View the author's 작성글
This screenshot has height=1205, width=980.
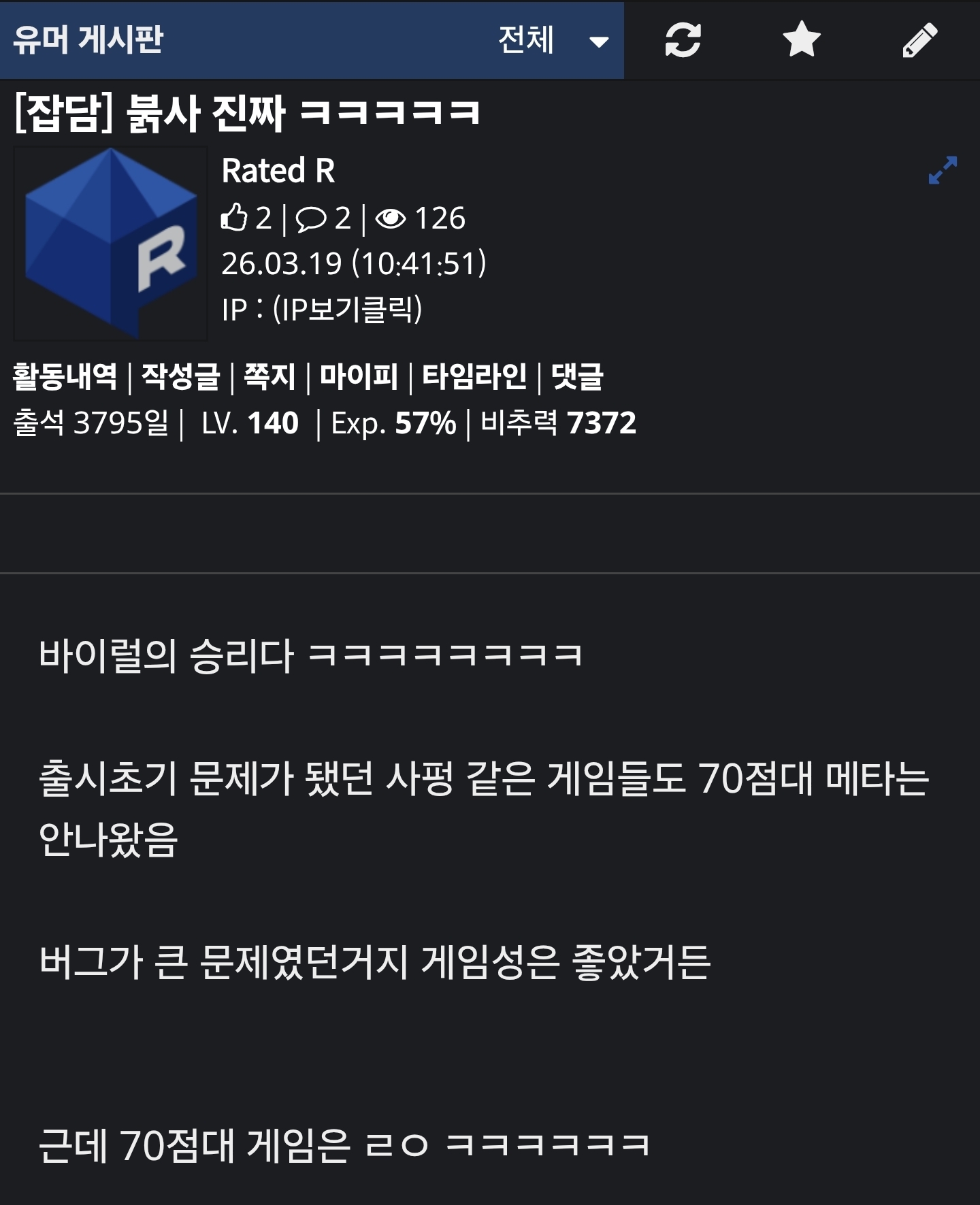pyautogui.click(x=181, y=376)
